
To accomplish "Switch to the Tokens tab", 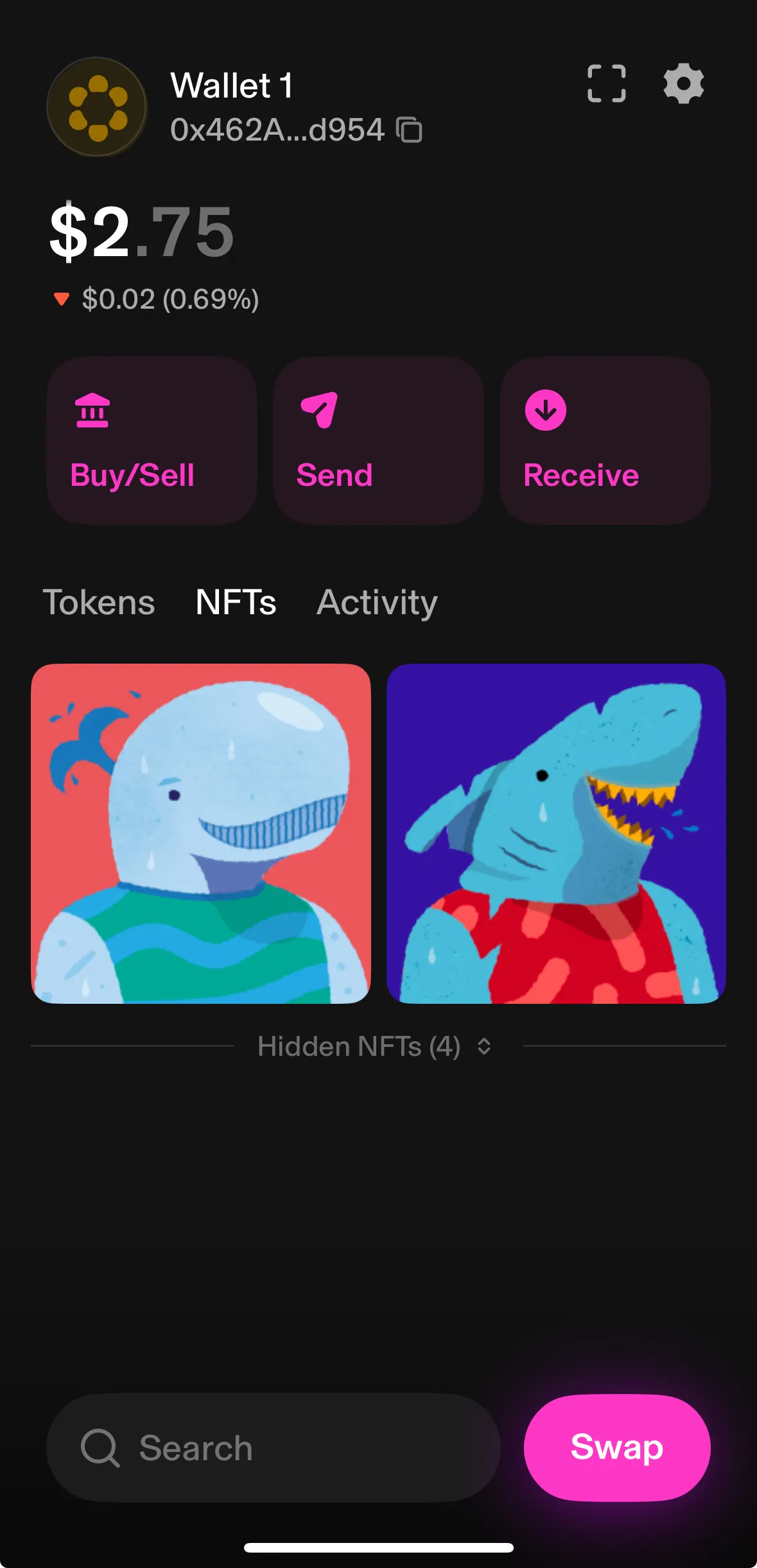I will (x=99, y=603).
